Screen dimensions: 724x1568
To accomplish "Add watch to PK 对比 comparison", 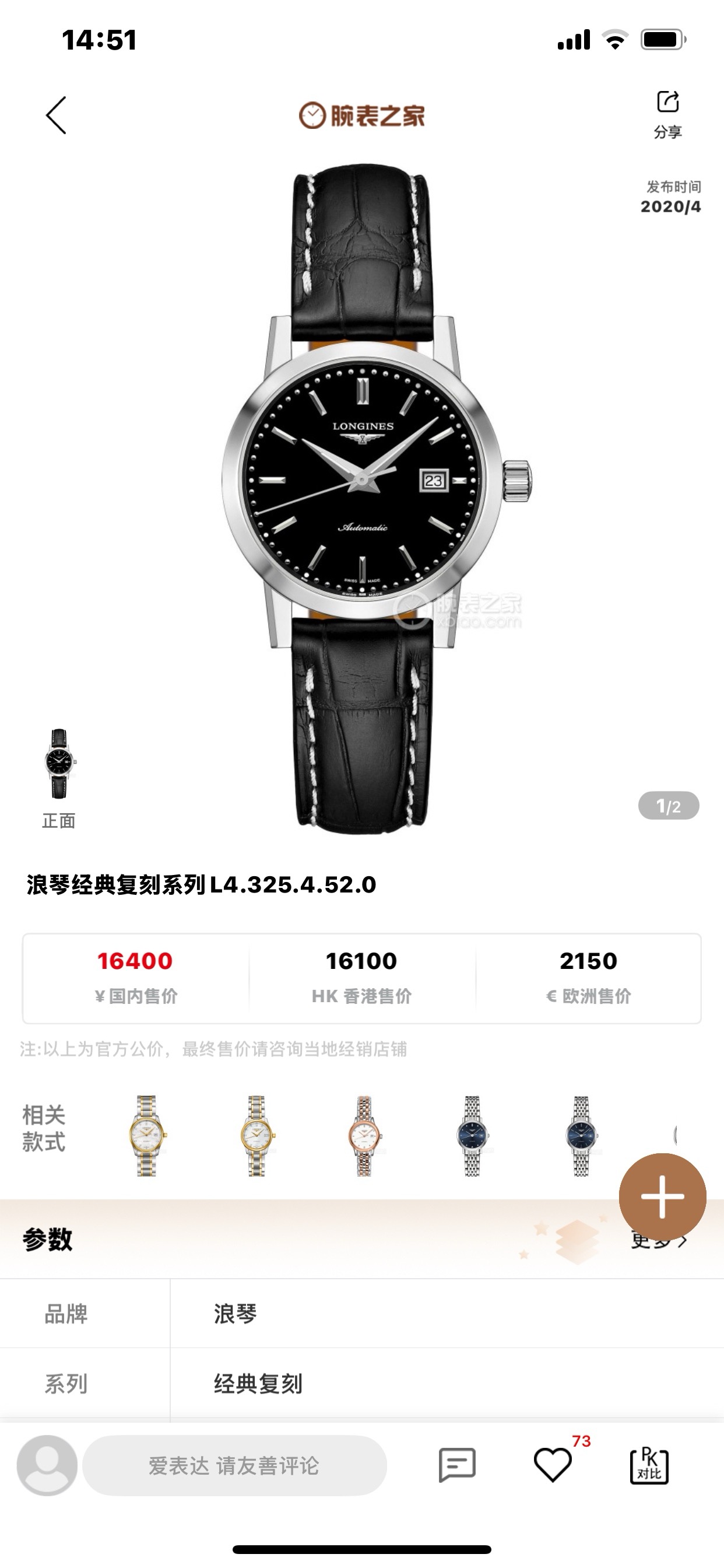I will pyautogui.click(x=649, y=1465).
